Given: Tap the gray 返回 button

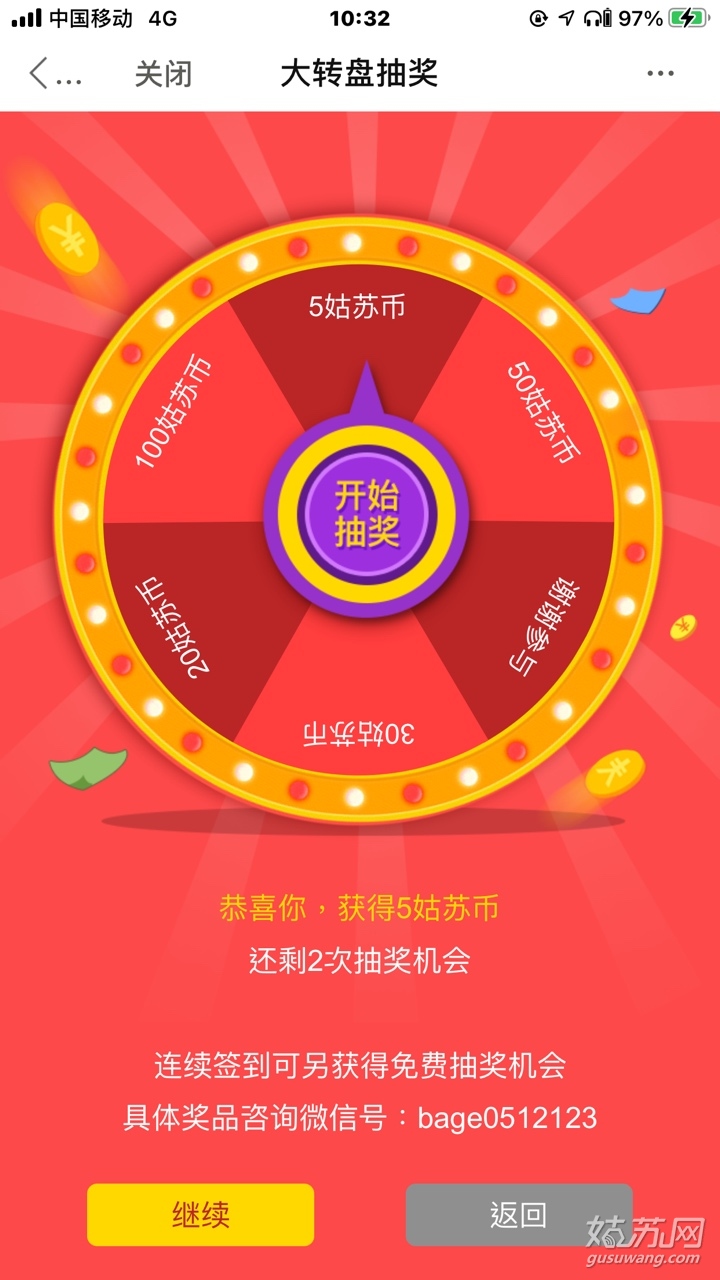Looking at the screenshot, I should [x=518, y=1214].
